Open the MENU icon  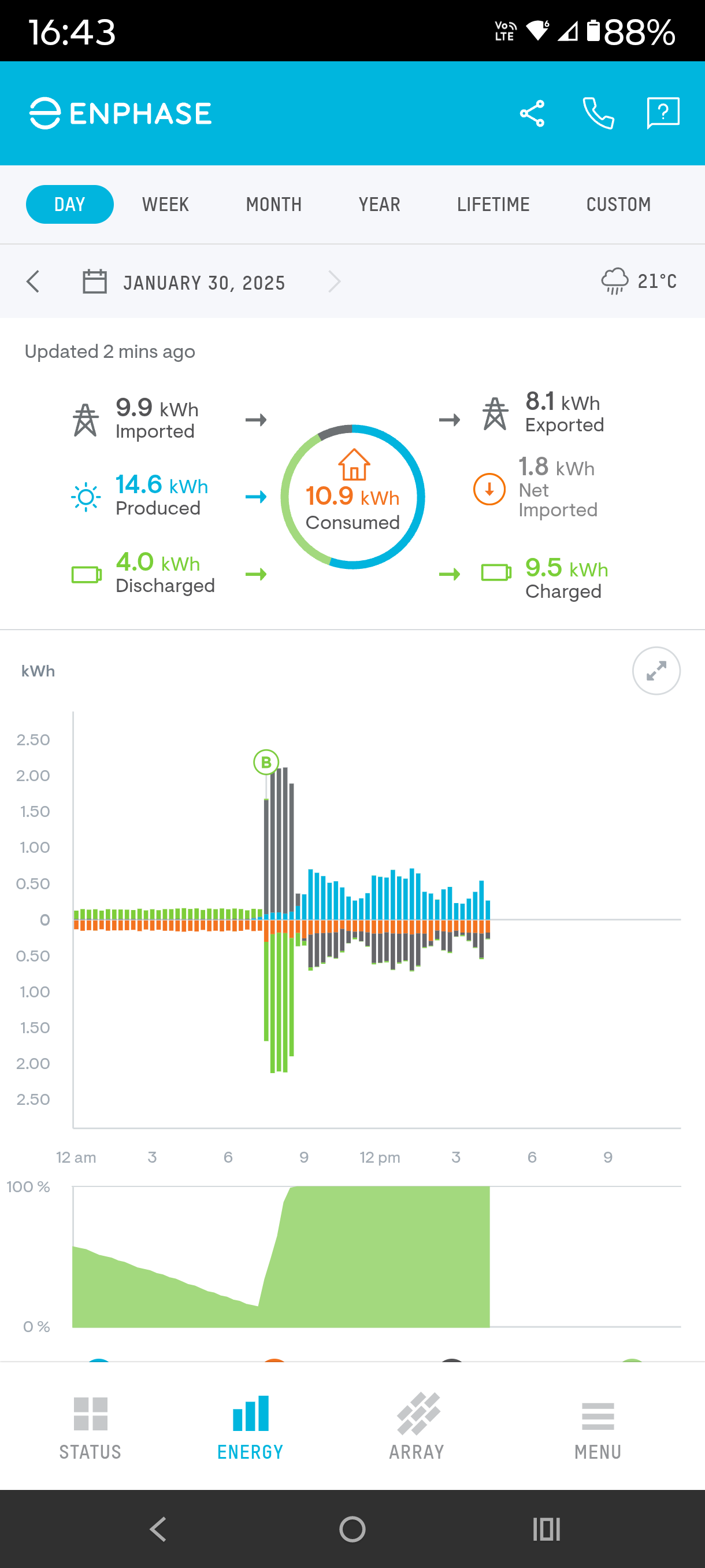598,1415
